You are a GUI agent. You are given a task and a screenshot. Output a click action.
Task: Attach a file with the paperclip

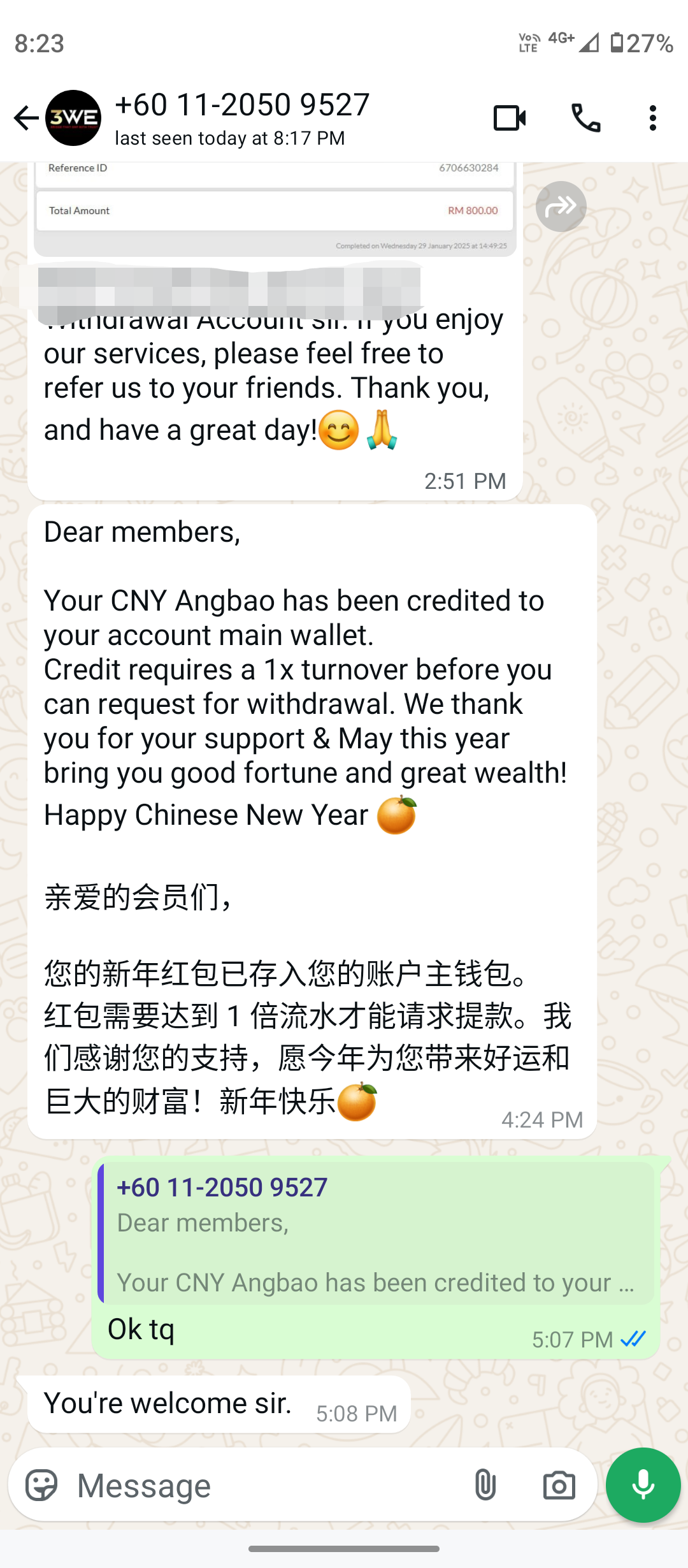[x=485, y=1486]
